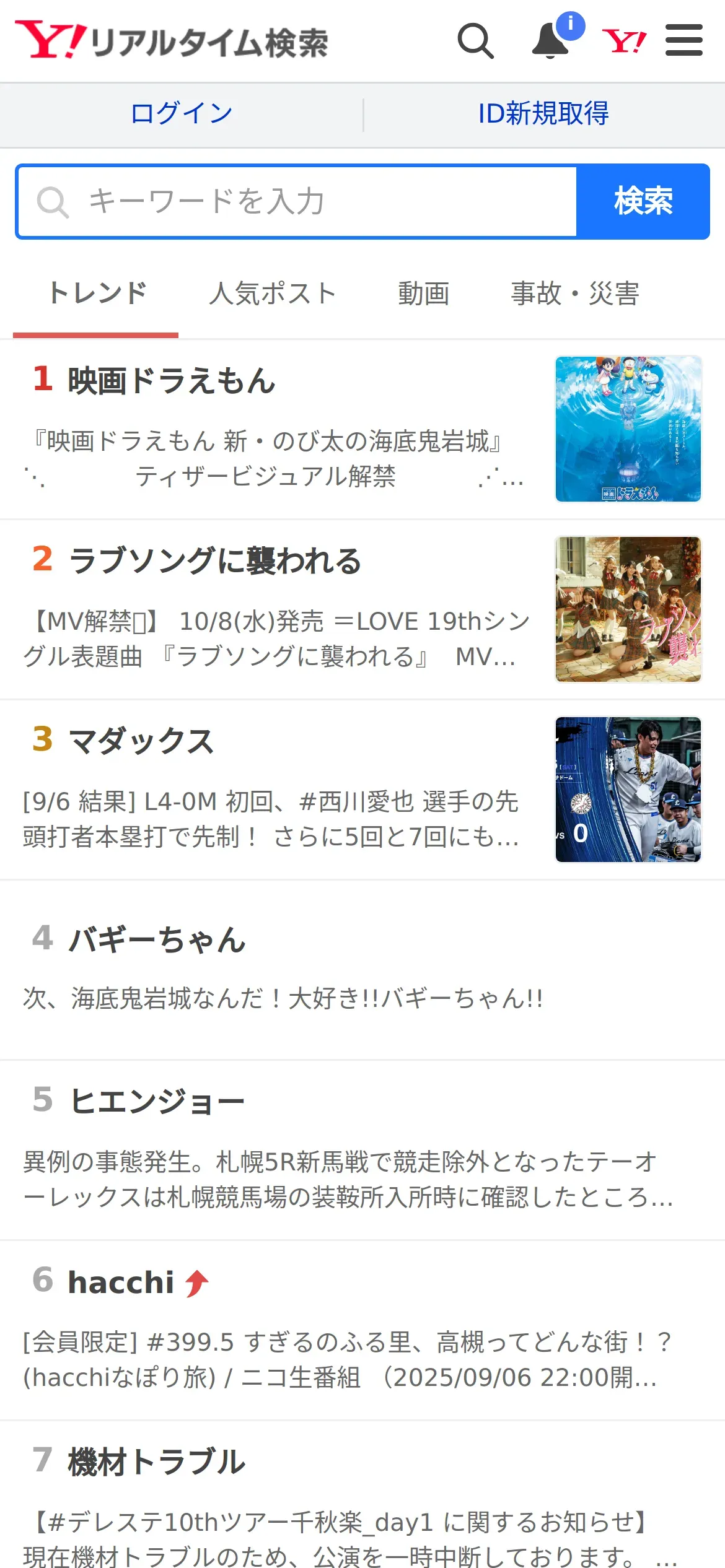Open trend 5 ヒエンジョー

(362, 1150)
